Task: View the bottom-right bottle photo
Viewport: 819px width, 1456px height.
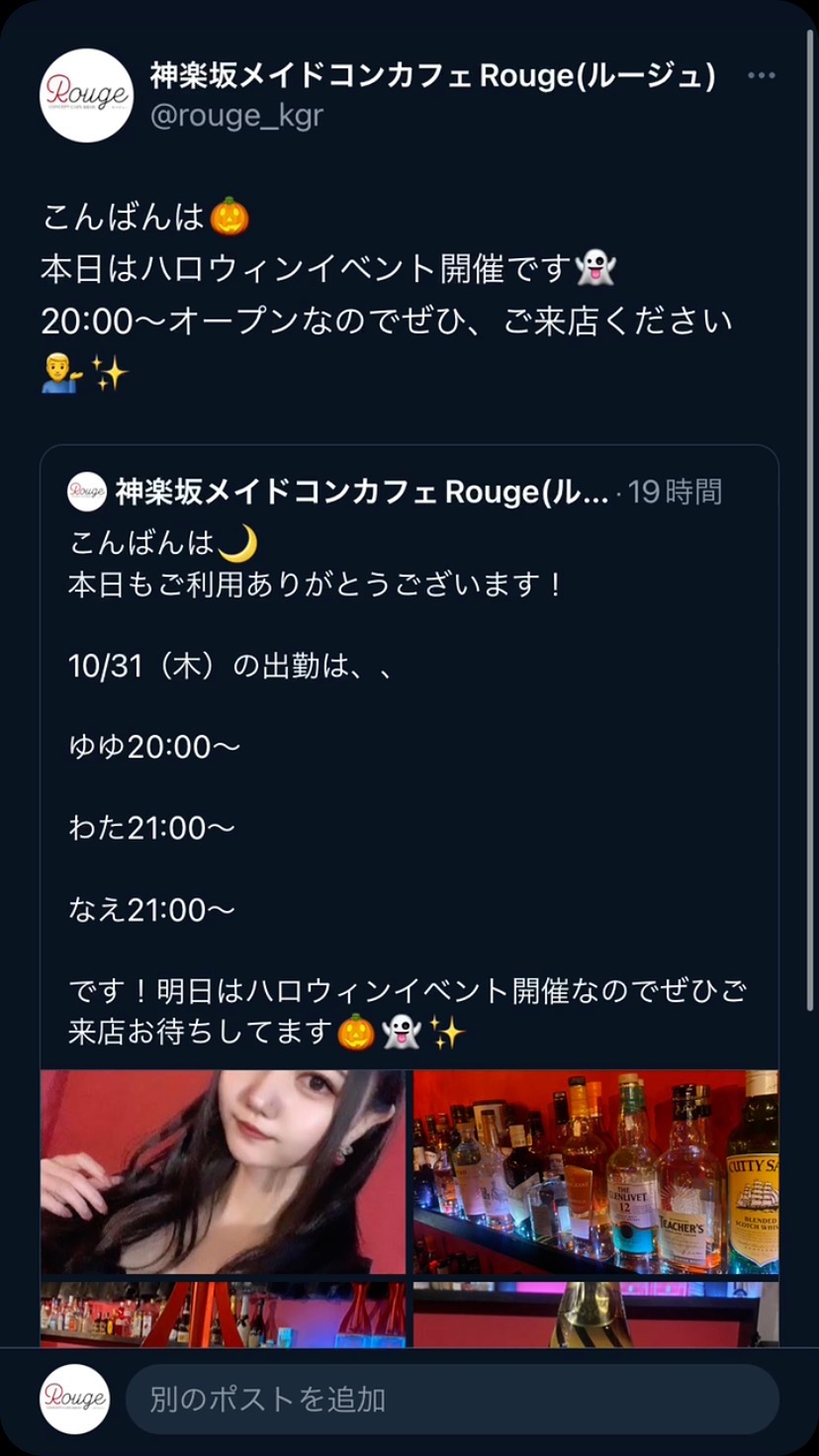Action: click(595, 1316)
